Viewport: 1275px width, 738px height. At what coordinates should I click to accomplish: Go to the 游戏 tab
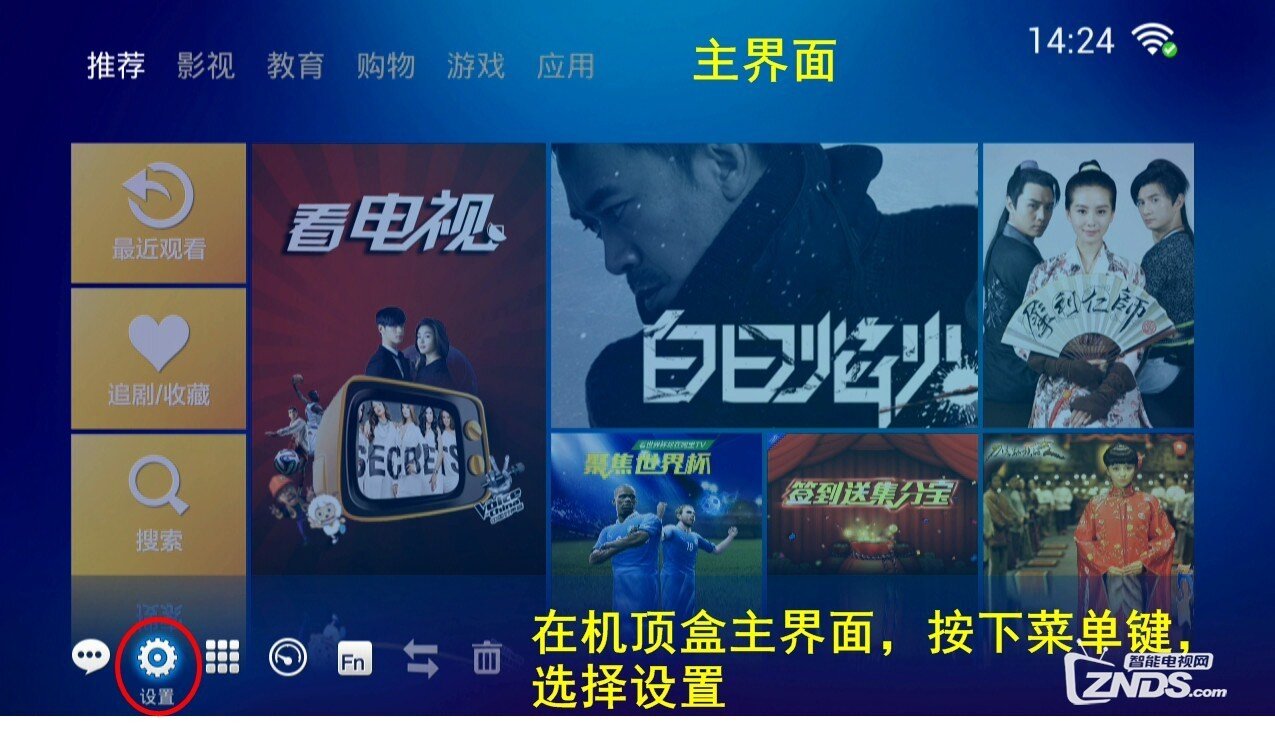click(475, 66)
